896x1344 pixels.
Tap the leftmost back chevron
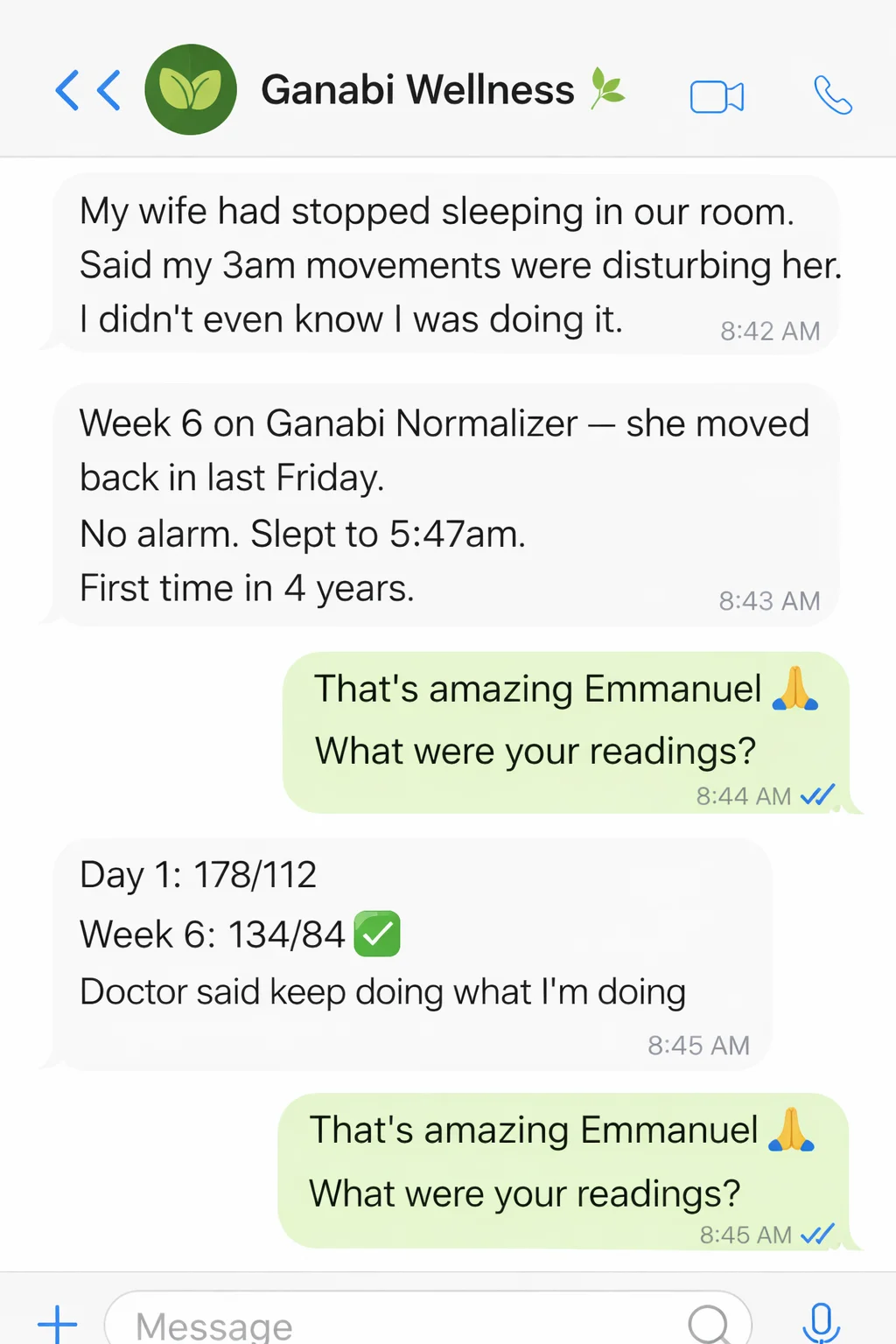point(66,90)
